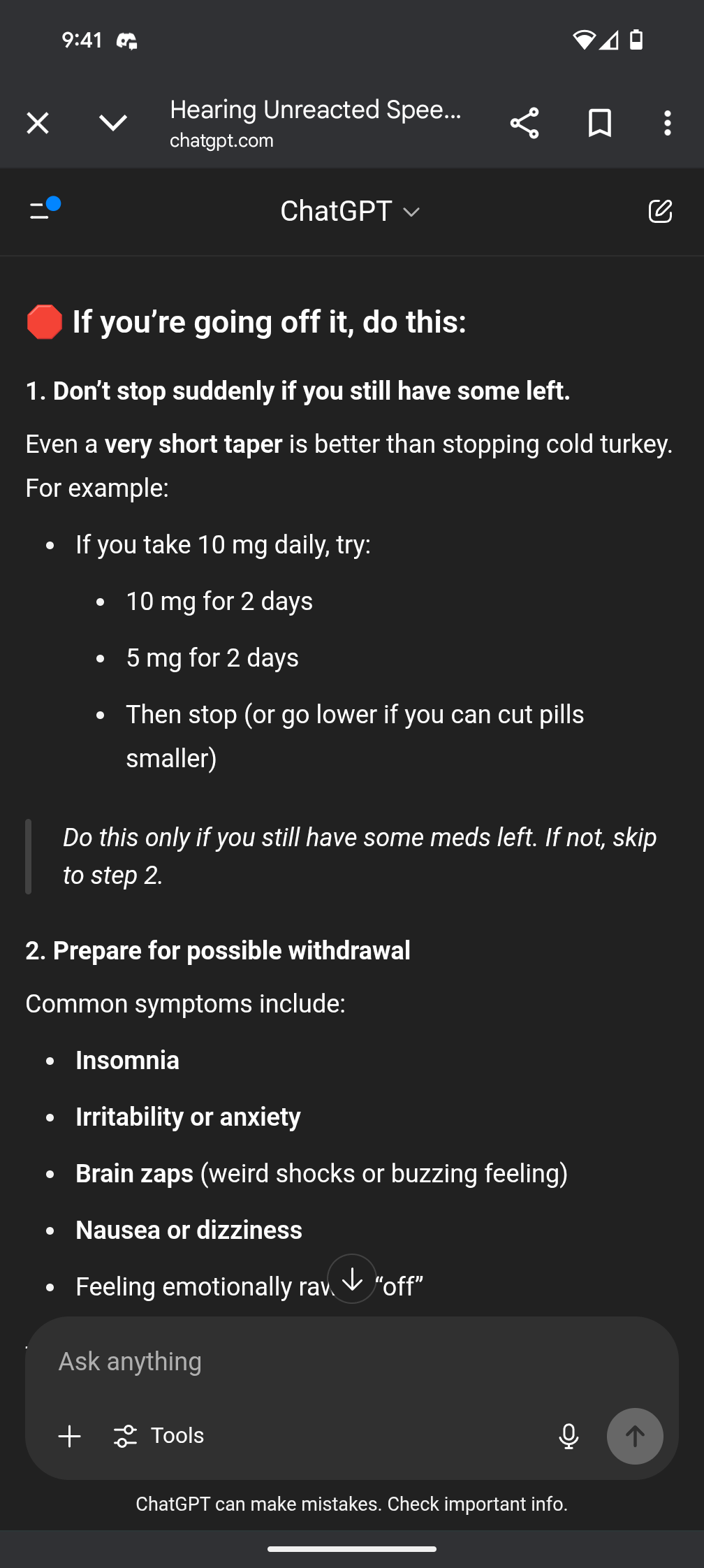This screenshot has width=704, height=1568.
Task: Share this ChatGPT page
Action: [x=524, y=123]
